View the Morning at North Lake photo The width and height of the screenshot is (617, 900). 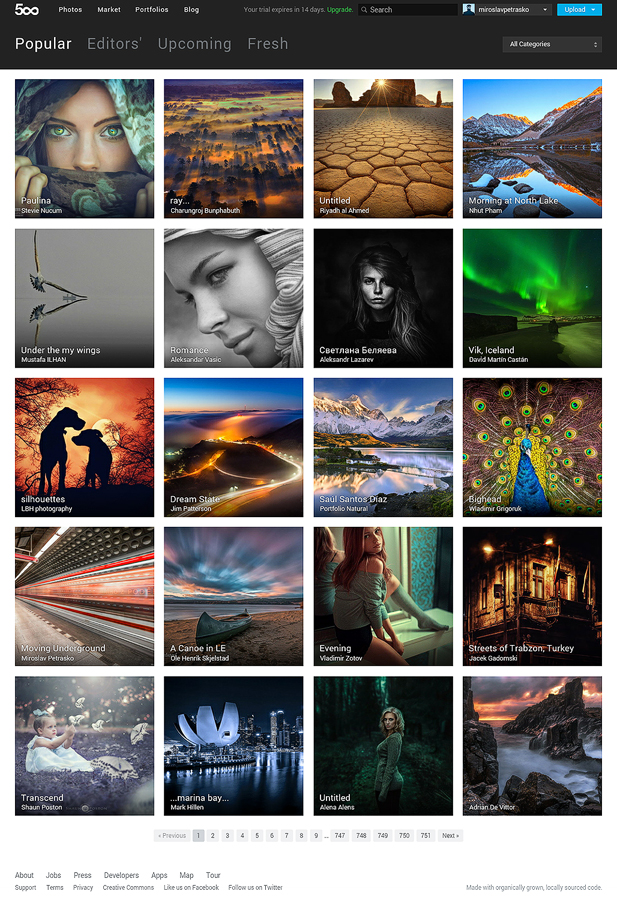[x=532, y=148]
